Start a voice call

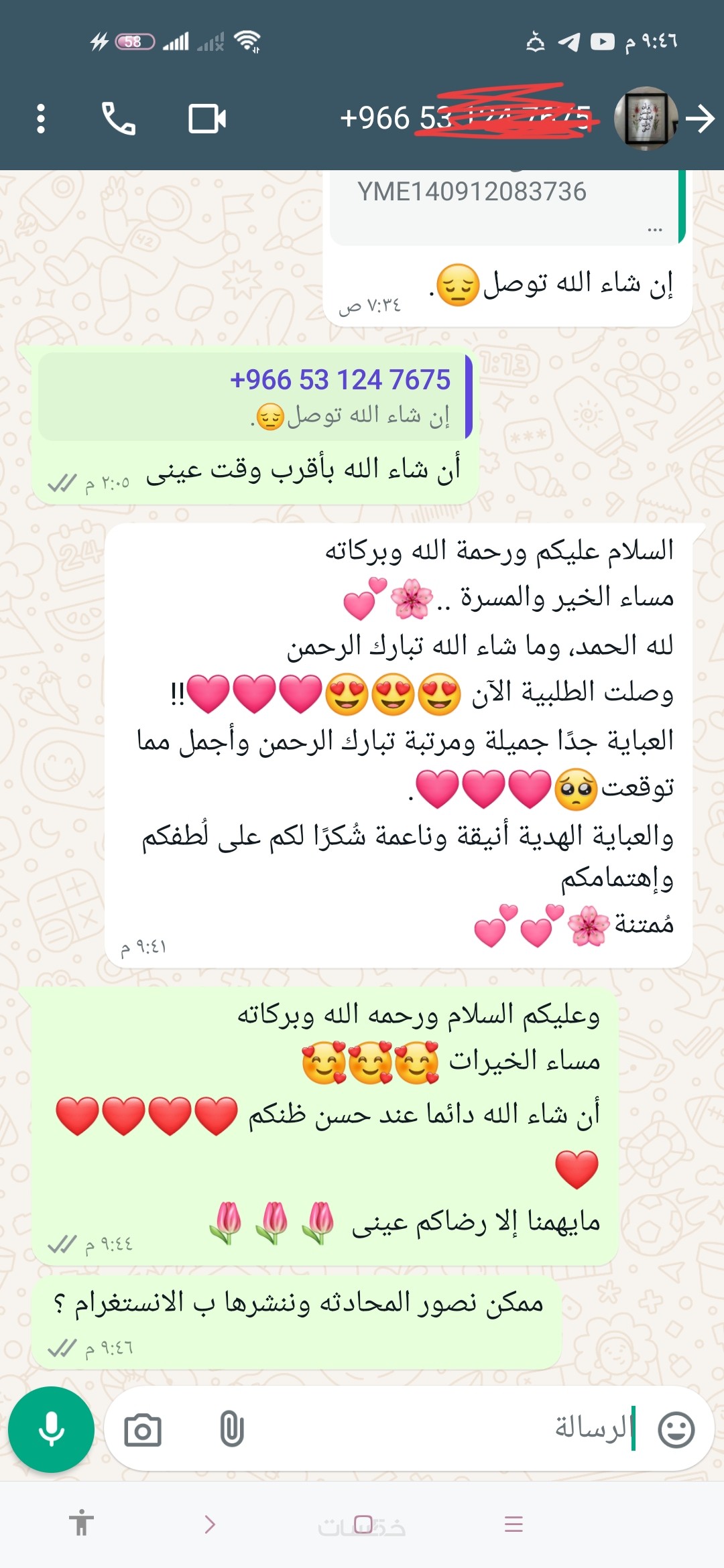[119, 119]
